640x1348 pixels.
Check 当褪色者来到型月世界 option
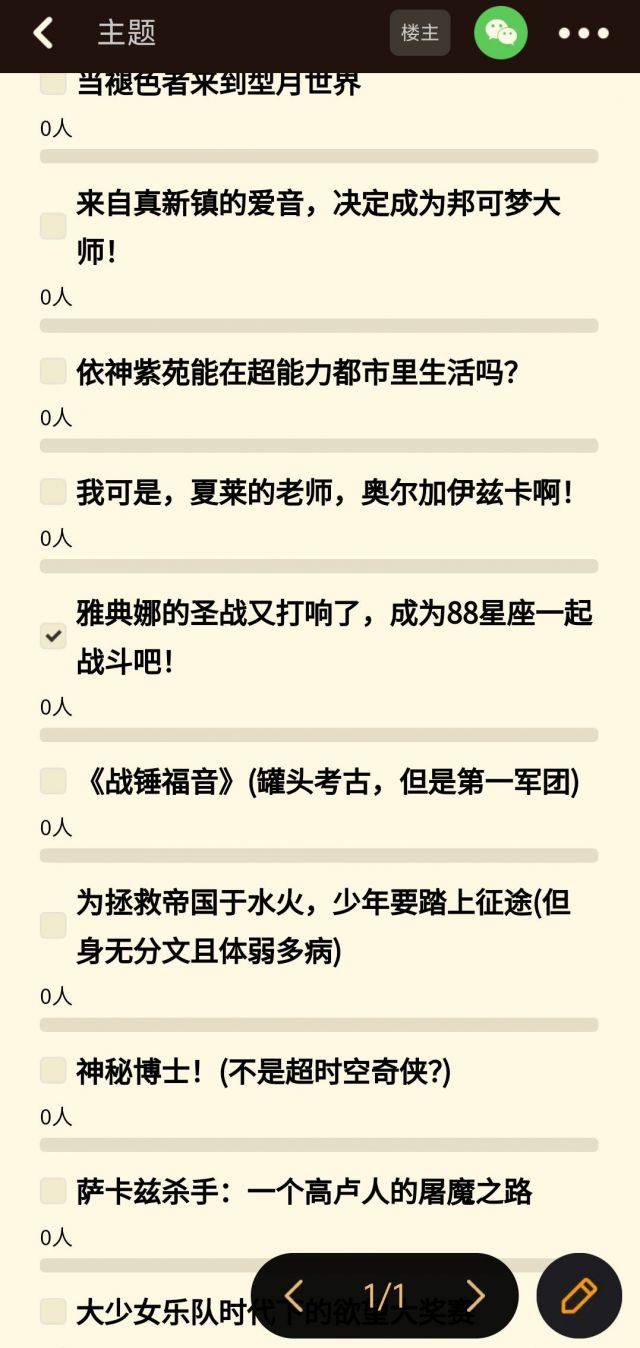(x=53, y=82)
